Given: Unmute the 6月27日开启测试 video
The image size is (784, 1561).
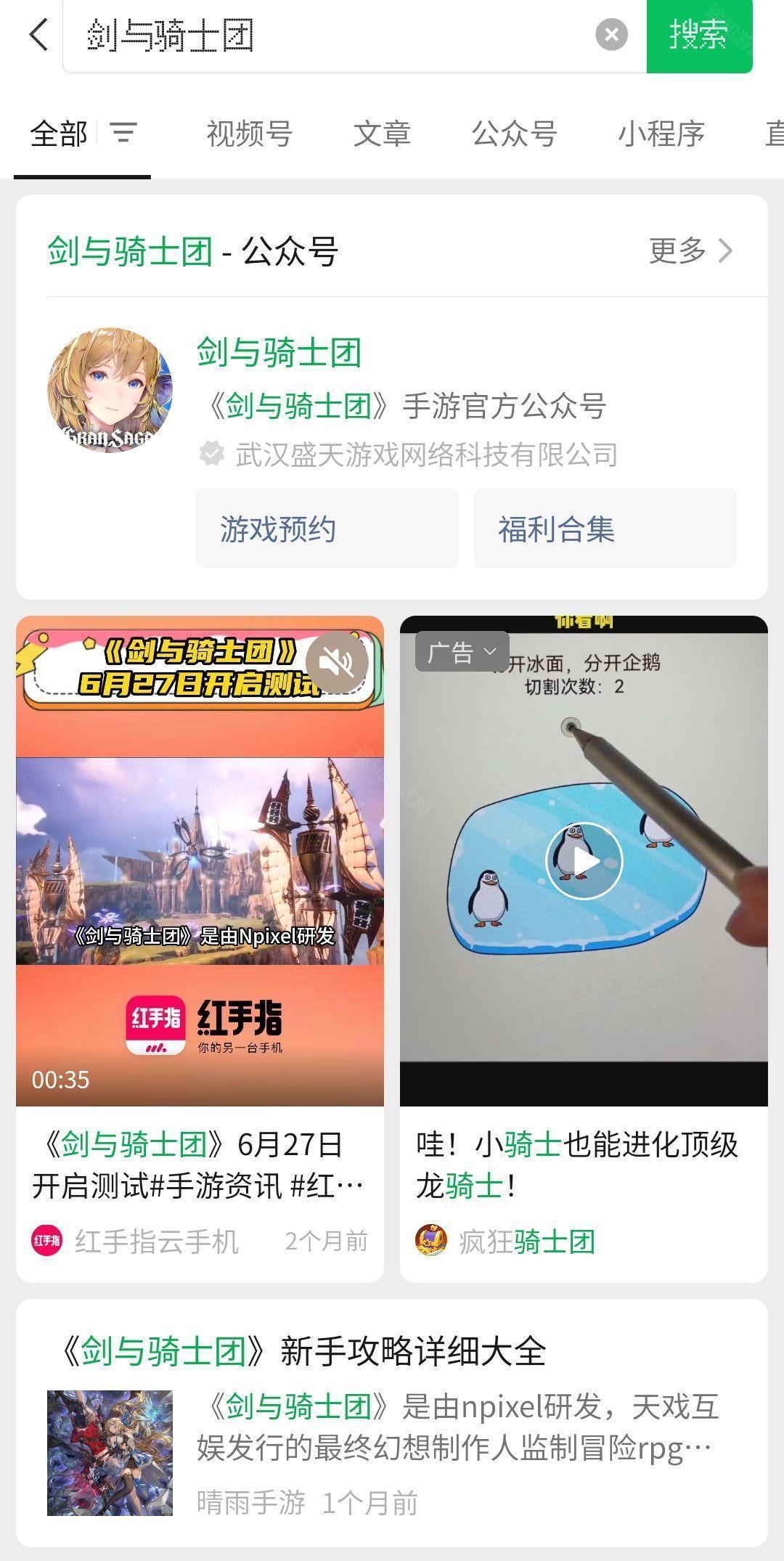Looking at the screenshot, I should click(x=336, y=662).
